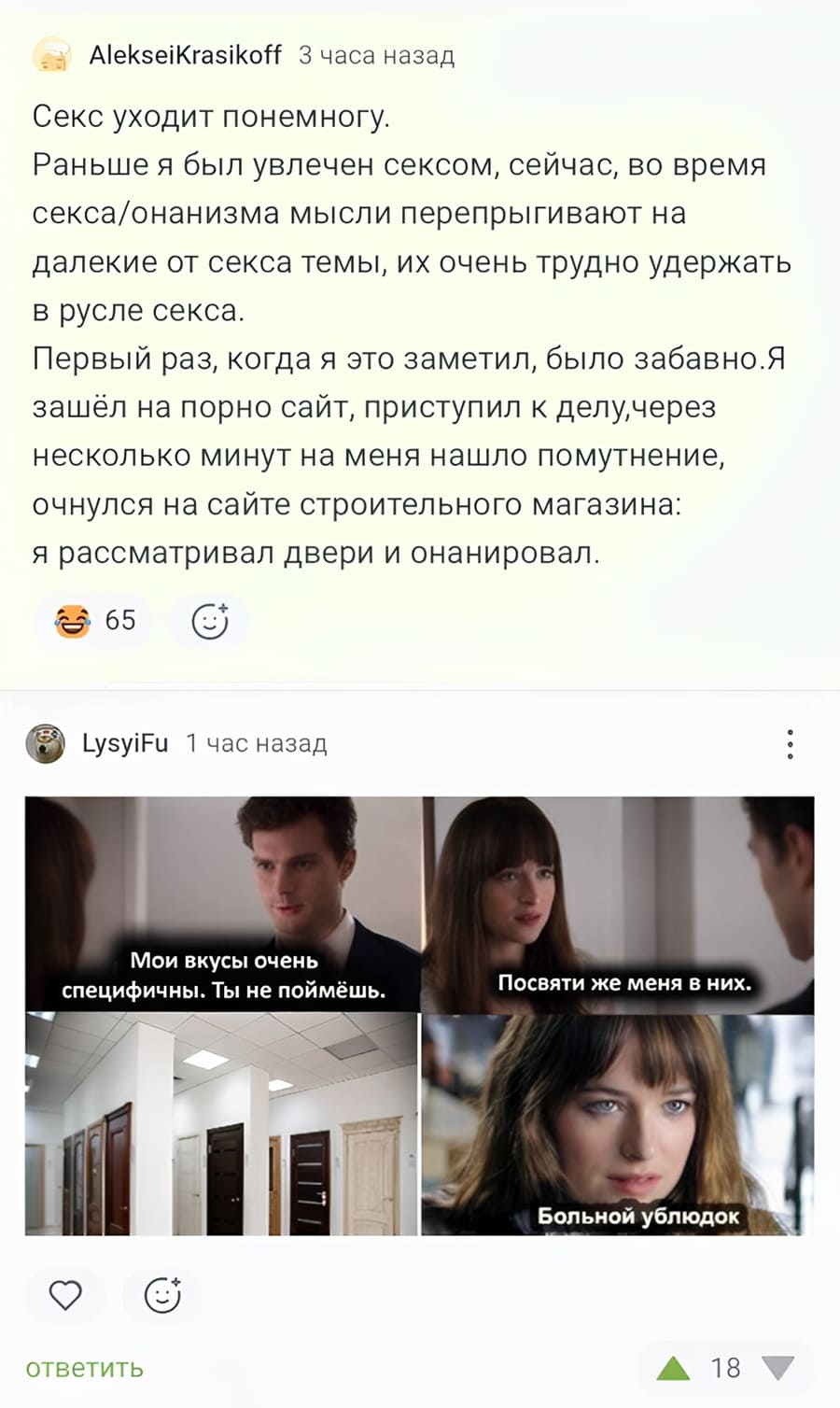Open the add reaction smiley under the first comment
Image resolution: width=840 pixels, height=1408 pixels.
210,621
